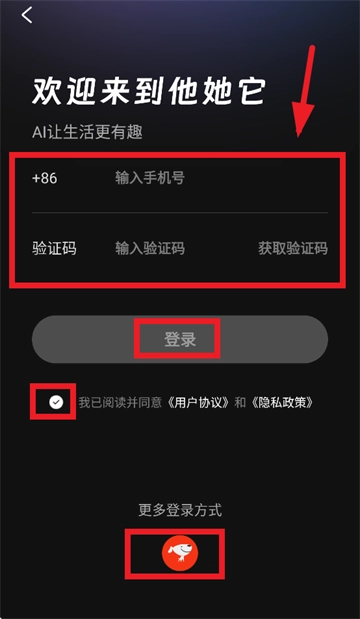Open the 《隐私政策》 link
The image size is (360, 619).
click(282, 403)
